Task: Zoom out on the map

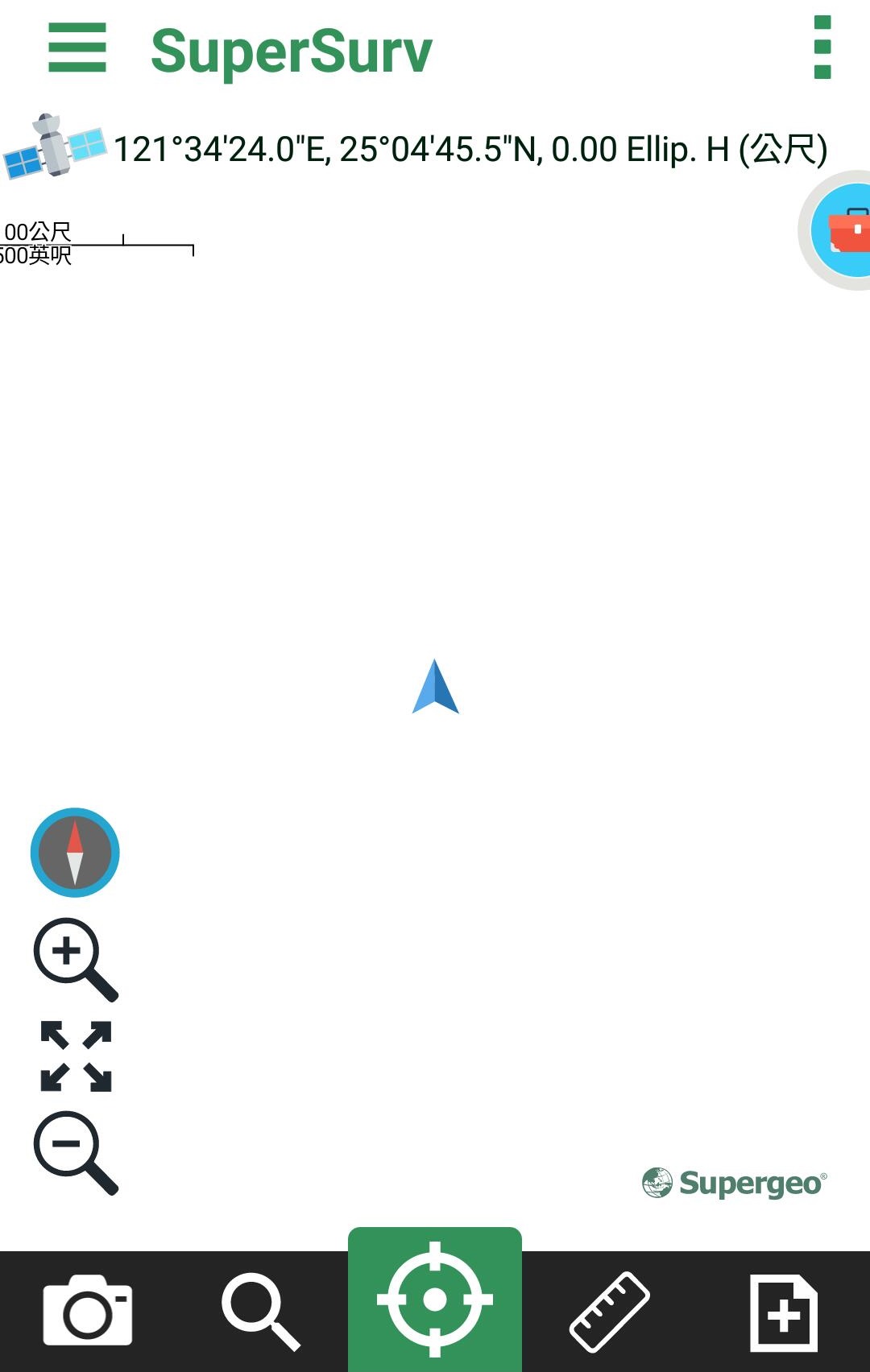Action: [75, 1152]
